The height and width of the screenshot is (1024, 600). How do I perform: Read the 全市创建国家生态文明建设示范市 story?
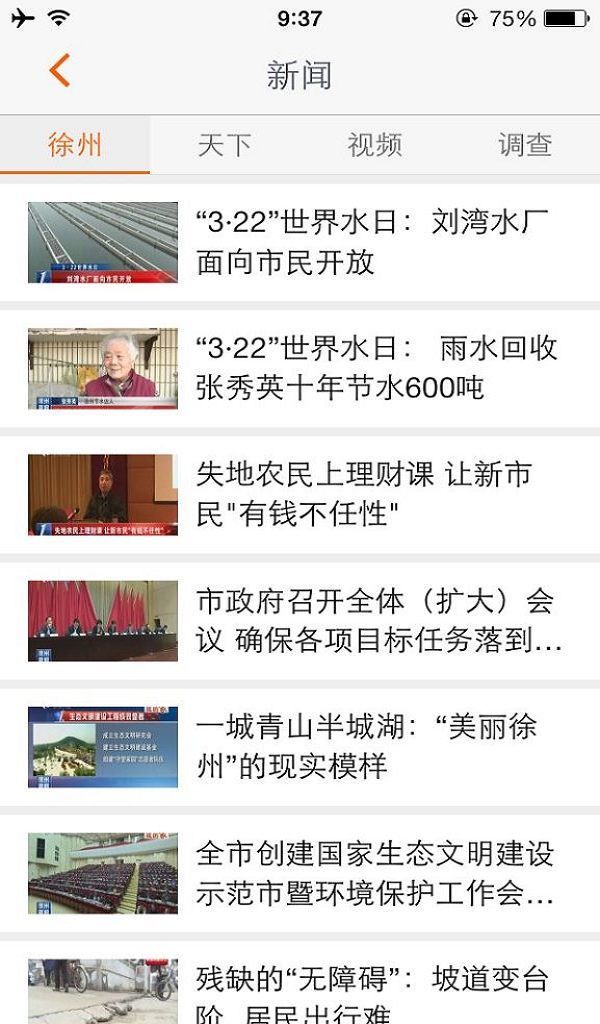(x=374, y=873)
